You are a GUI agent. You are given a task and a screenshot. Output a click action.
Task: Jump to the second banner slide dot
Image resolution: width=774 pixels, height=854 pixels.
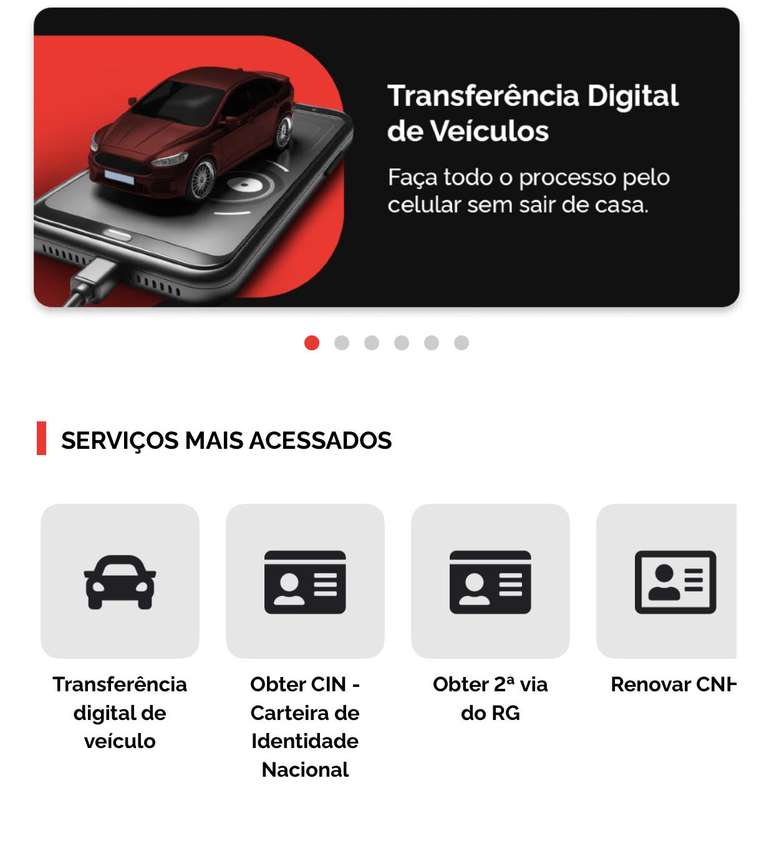click(342, 343)
